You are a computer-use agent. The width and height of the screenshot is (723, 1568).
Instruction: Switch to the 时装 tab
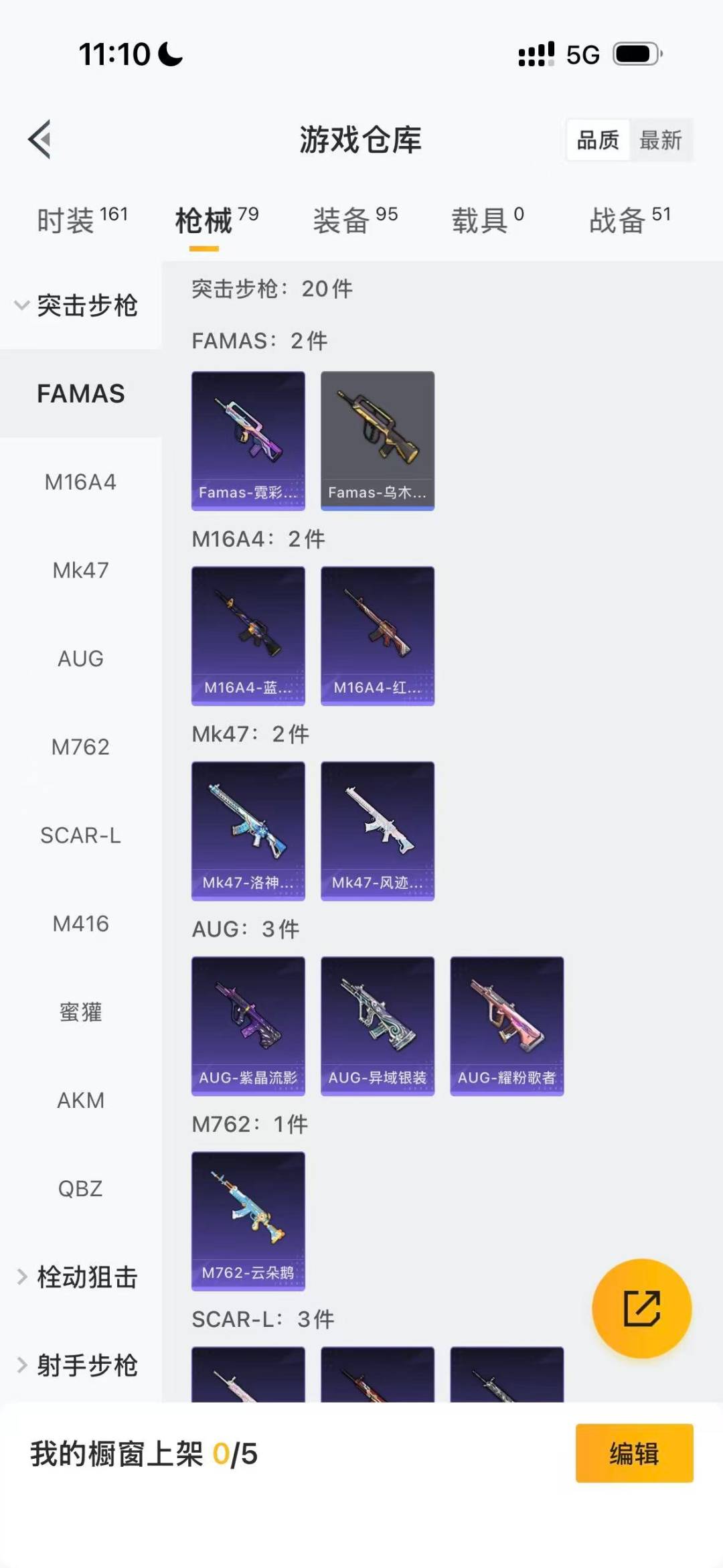tap(81, 220)
